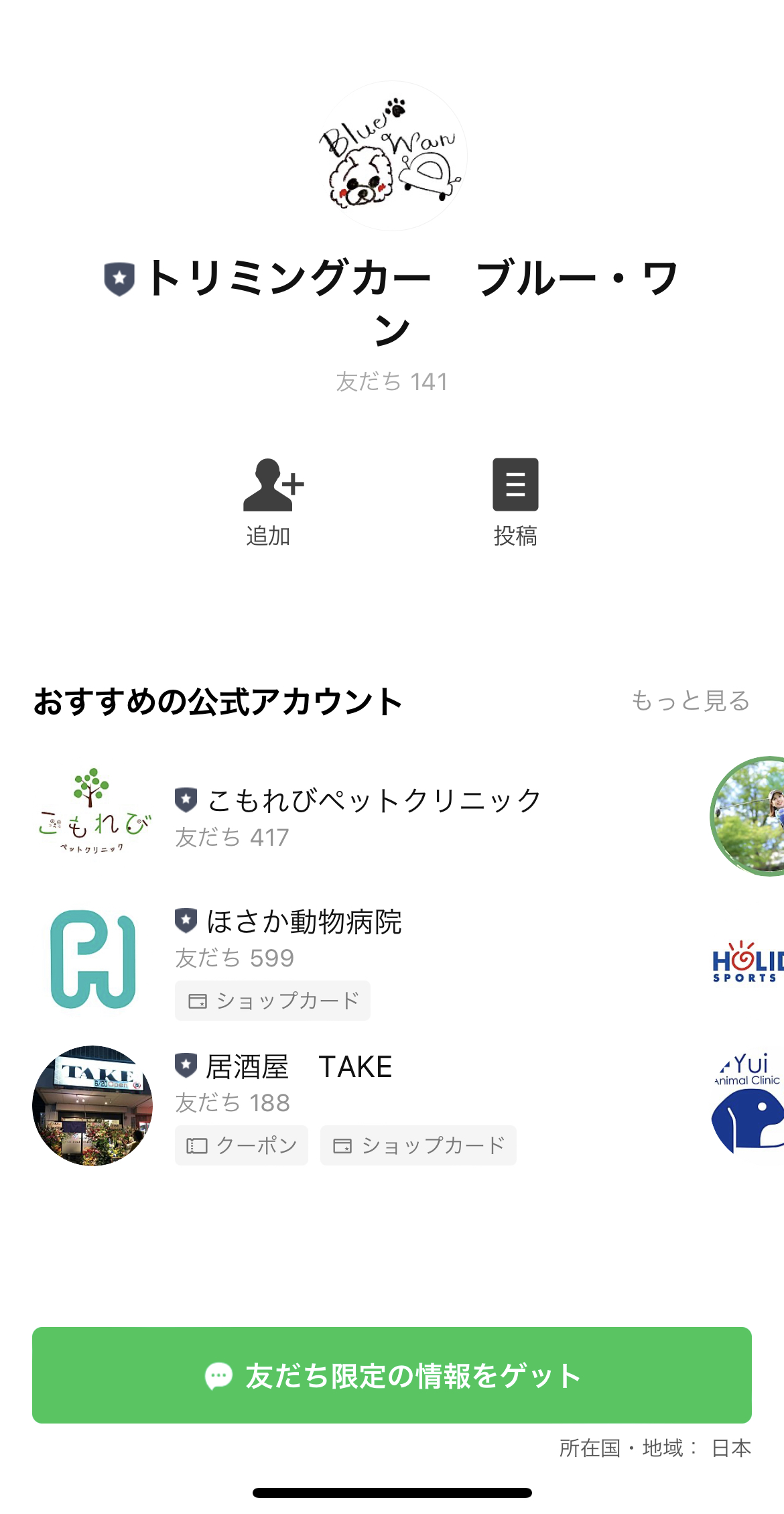784x1514 pixels.
Task: Tap 友だち限定の情報をゲット green button
Action: [x=392, y=1375]
